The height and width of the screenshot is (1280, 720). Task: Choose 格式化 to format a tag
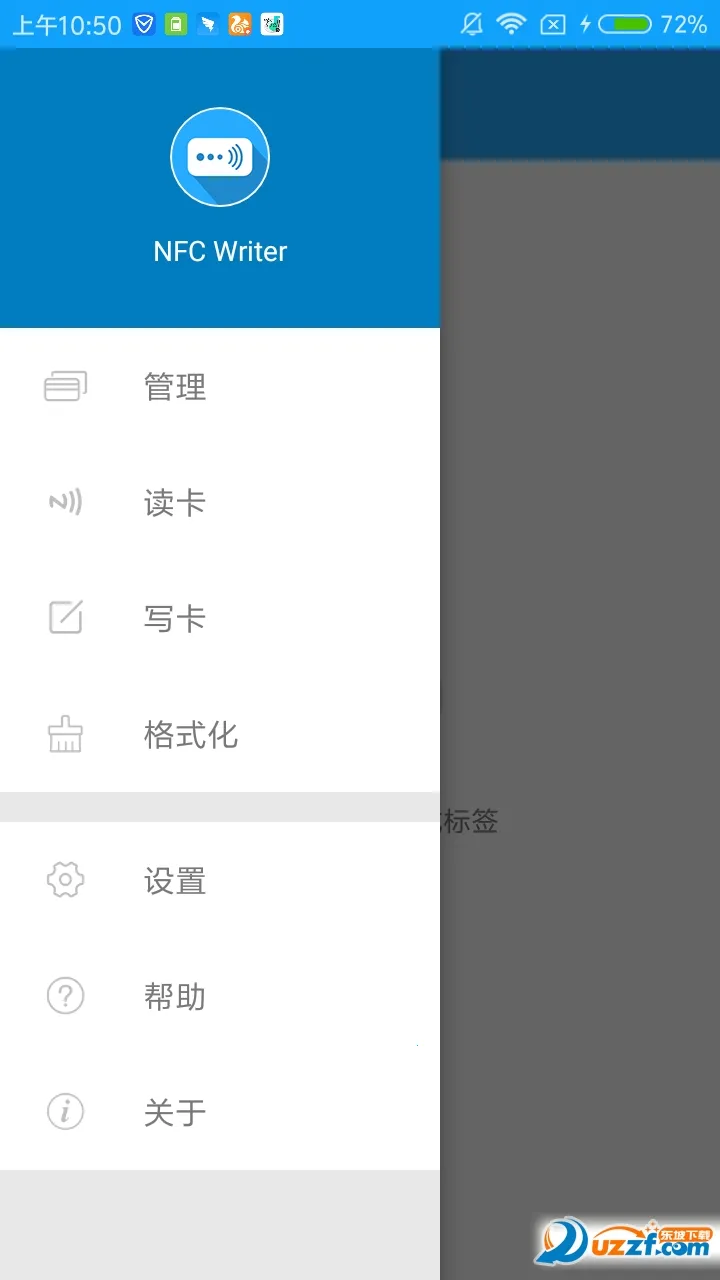click(190, 736)
